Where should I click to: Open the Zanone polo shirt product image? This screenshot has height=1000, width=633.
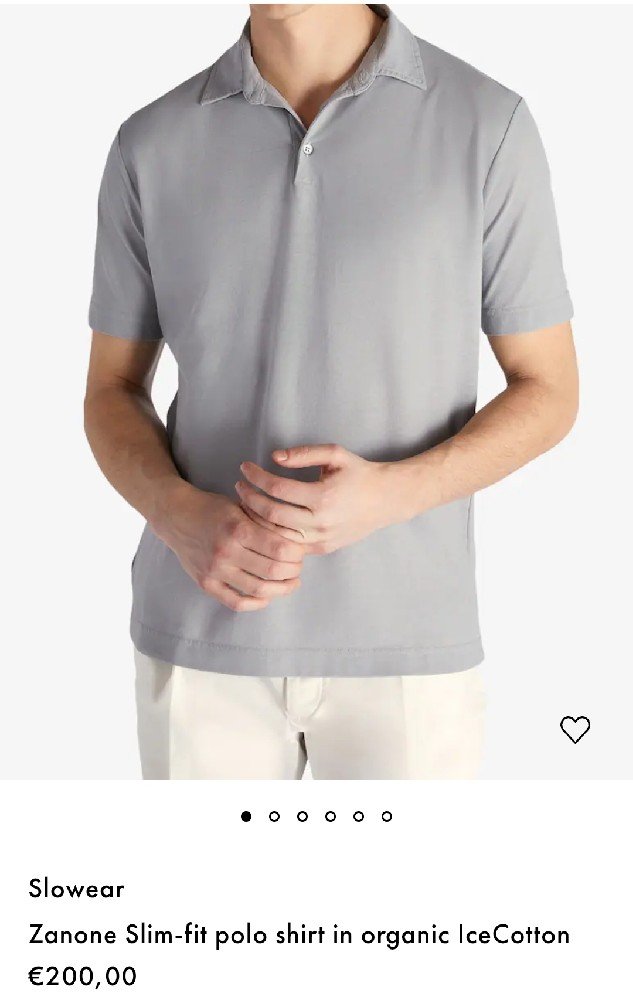pos(316,390)
